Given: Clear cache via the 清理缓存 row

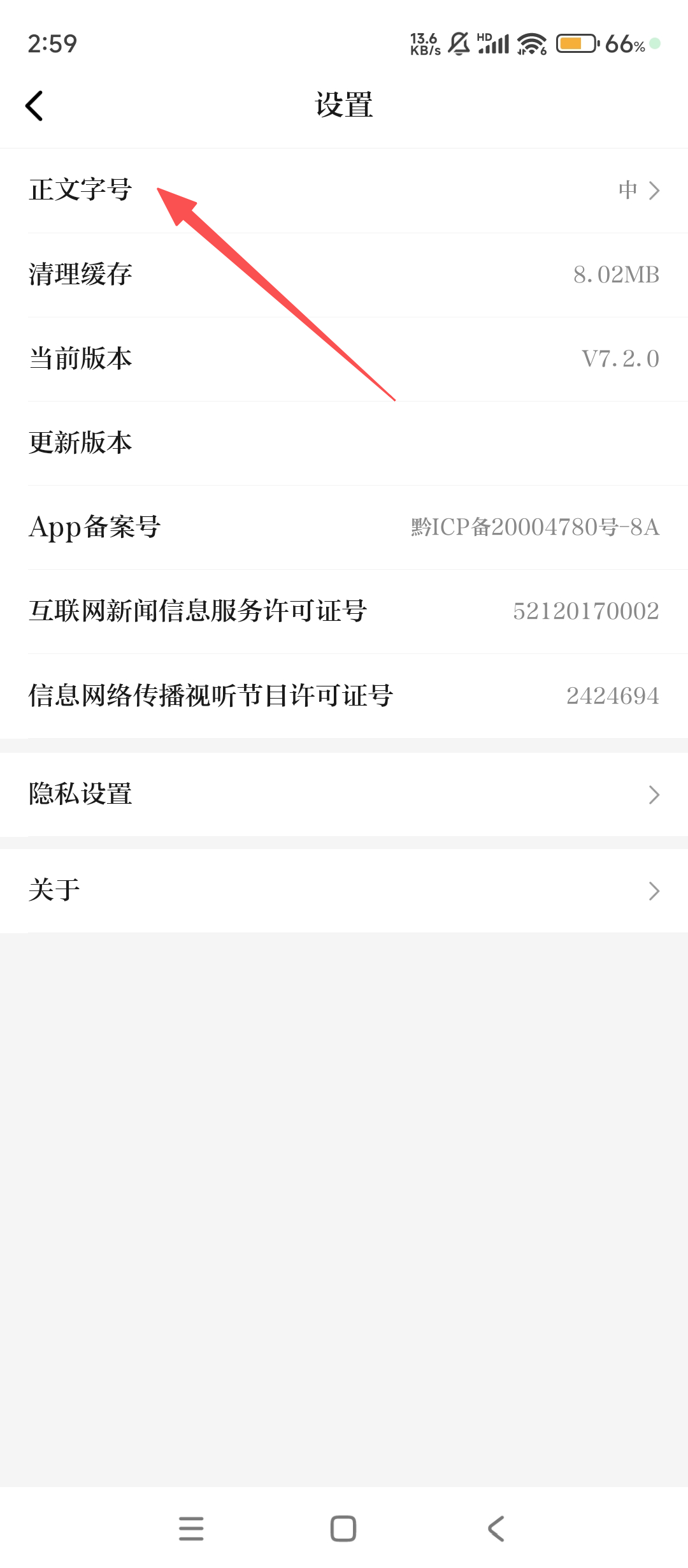Looking at the screenshot, I should click(x=344, y=275).
